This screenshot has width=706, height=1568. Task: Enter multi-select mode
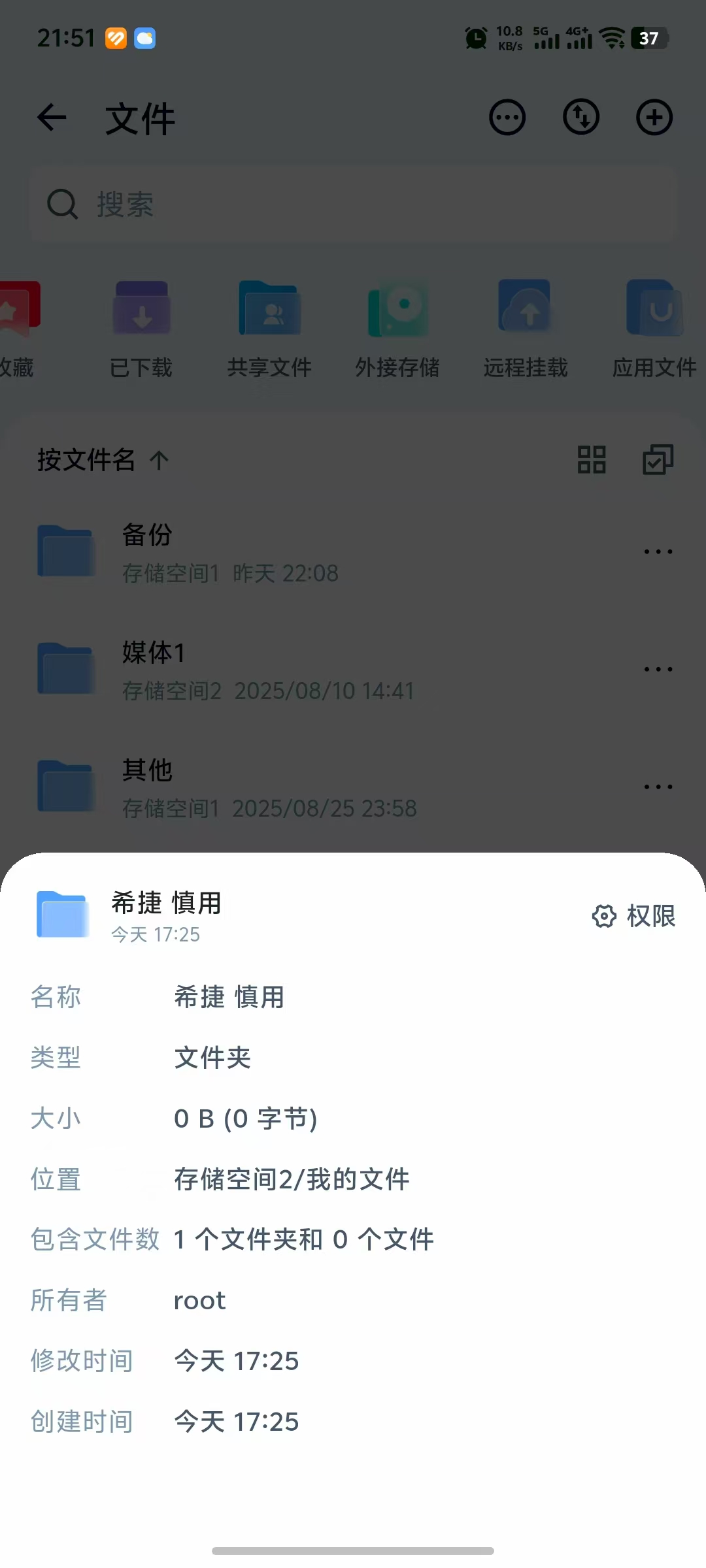click(658, 460)
